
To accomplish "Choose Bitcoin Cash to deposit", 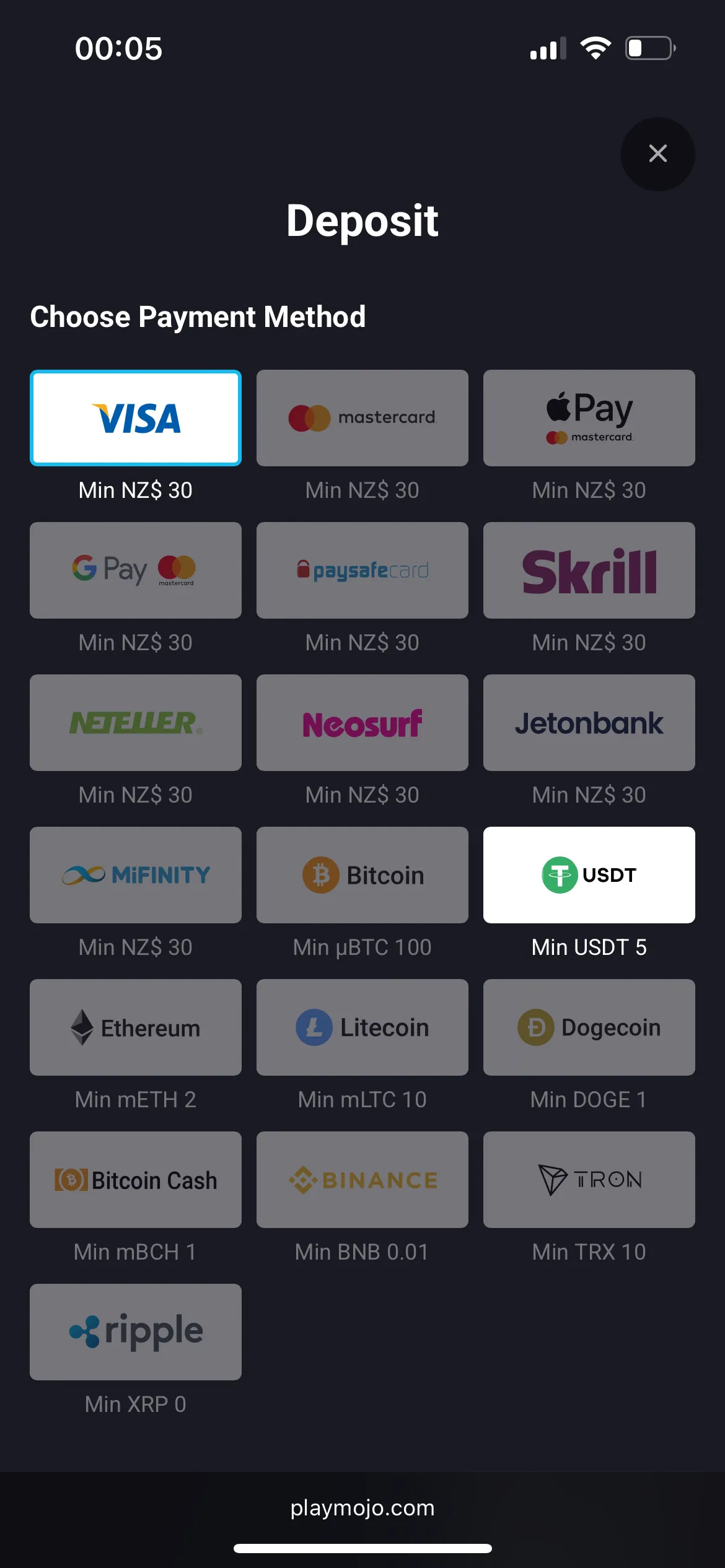I will point(136,1180).
